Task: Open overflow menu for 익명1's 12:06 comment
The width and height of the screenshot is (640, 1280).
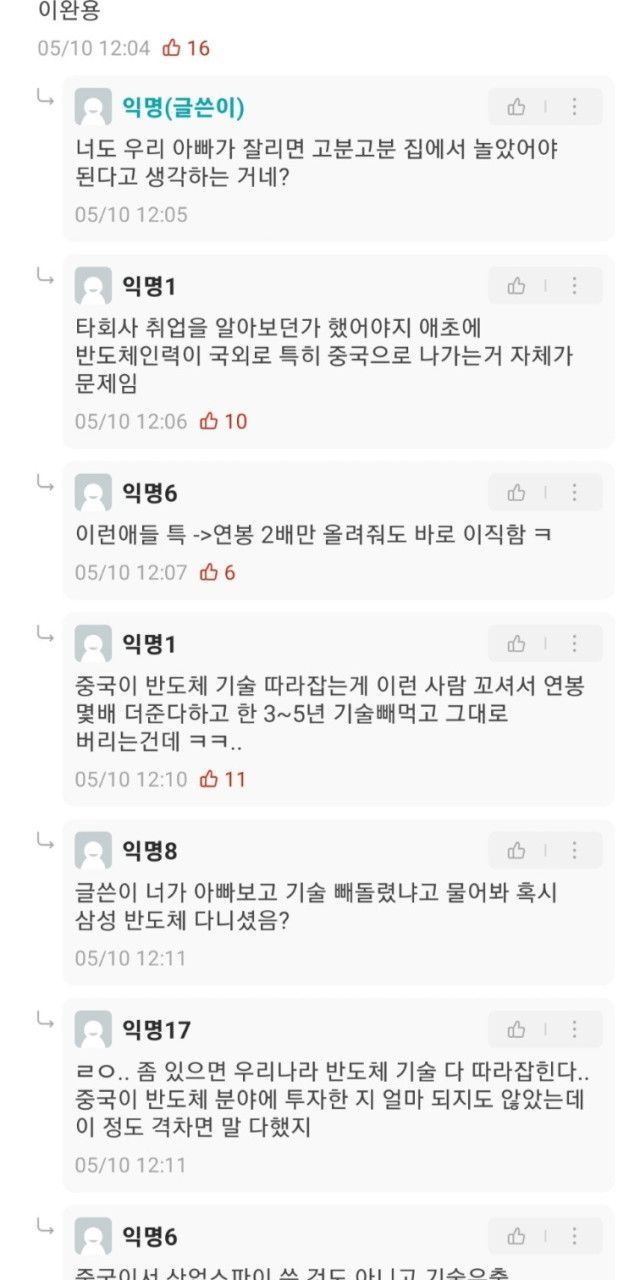Action: tap(574, 286)
